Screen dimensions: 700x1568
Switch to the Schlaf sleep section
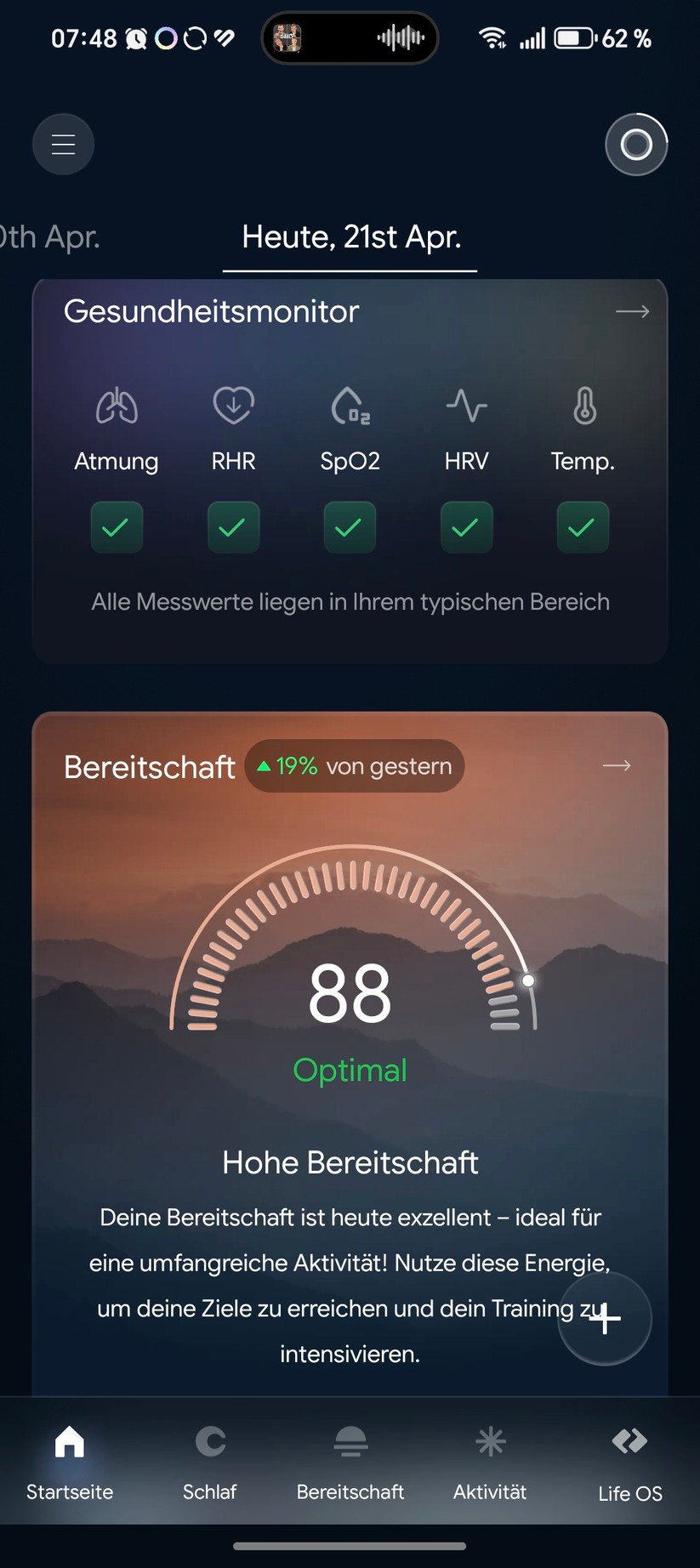210,1459
